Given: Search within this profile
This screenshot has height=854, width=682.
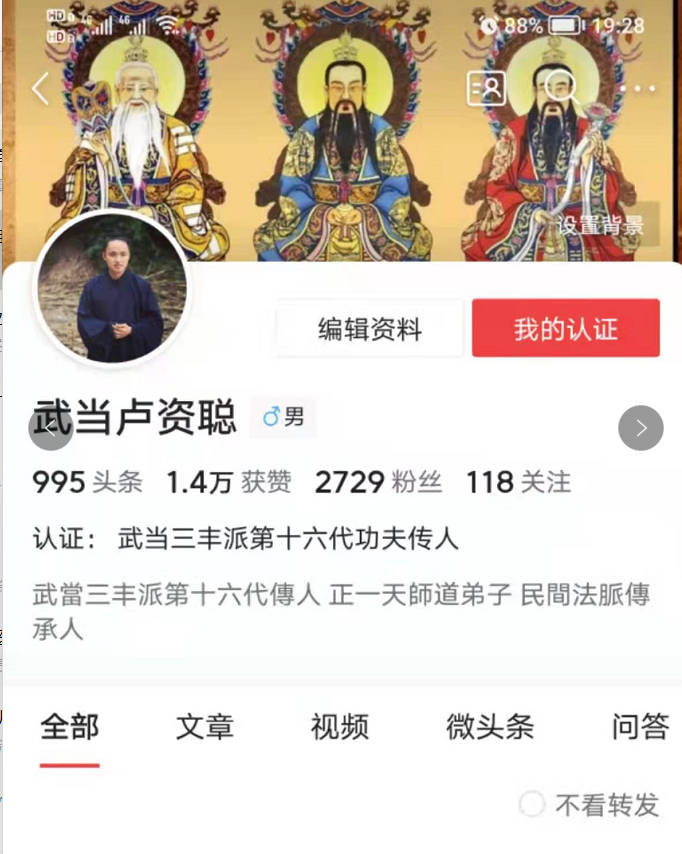Looking at the screenshot, I should (562, 88).
